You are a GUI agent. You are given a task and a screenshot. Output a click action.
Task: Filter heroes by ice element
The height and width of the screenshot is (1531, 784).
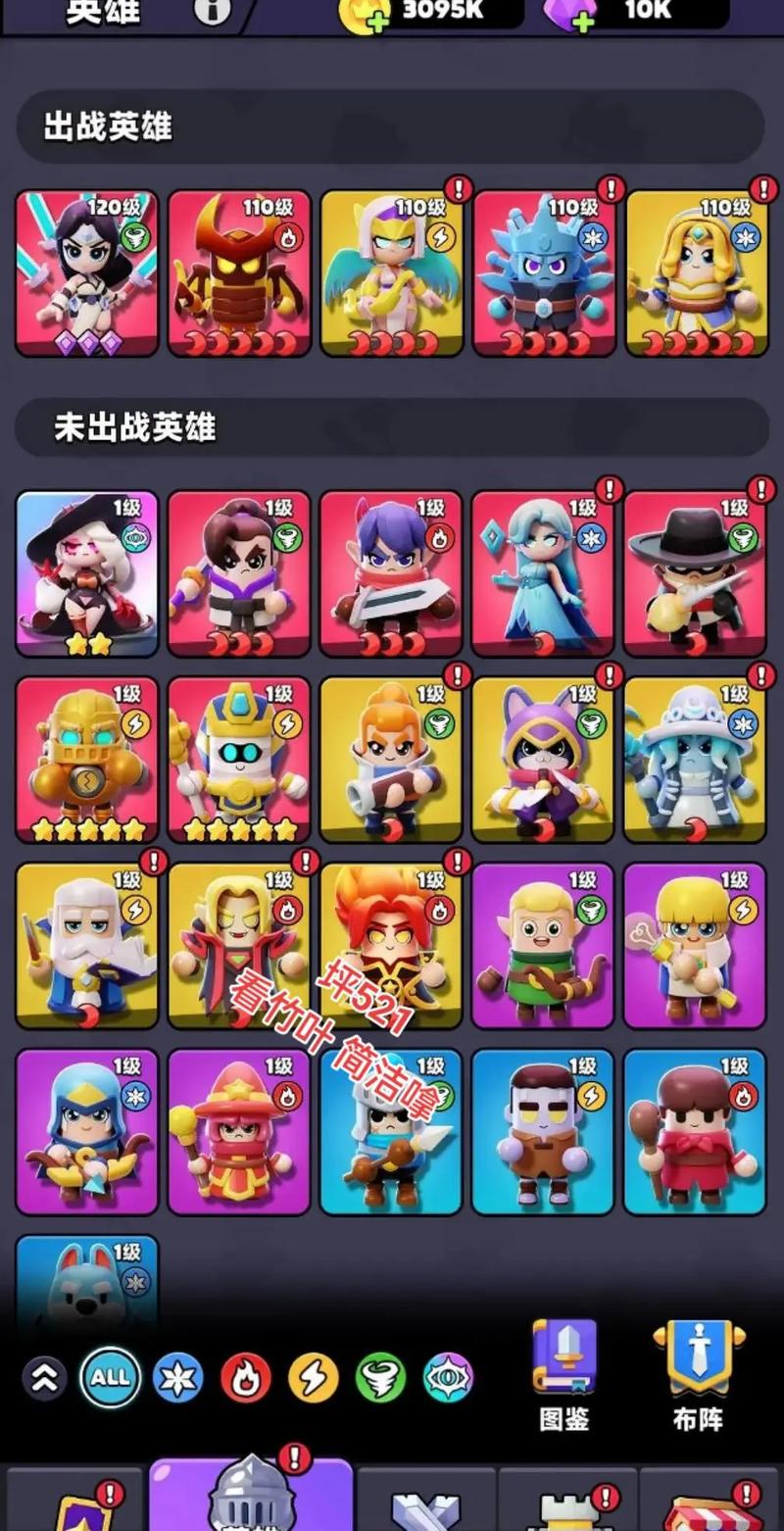pyautogui.click(x=177, y=1377)
